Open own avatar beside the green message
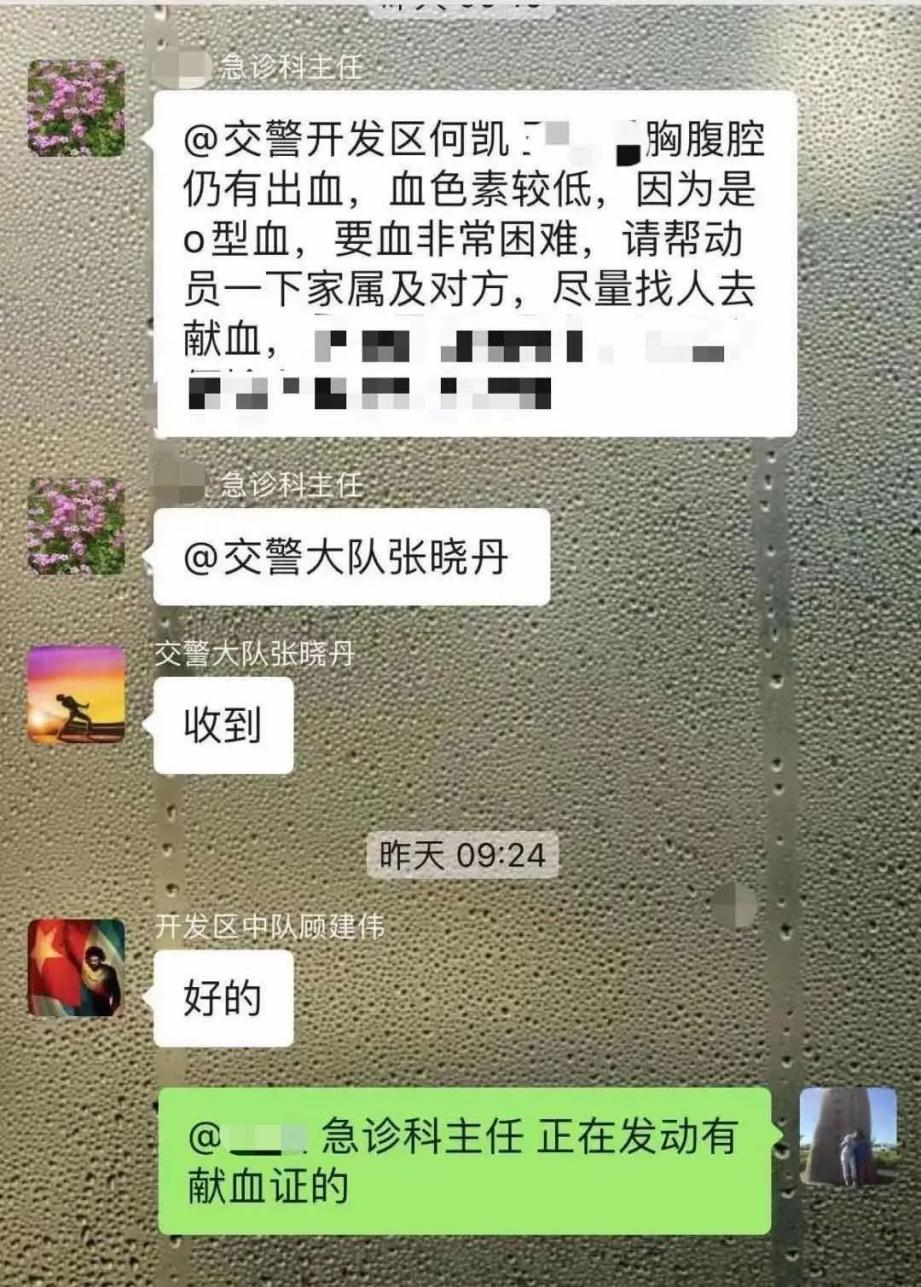This screenshot has height=1287, width=921. coord(848,1136)
